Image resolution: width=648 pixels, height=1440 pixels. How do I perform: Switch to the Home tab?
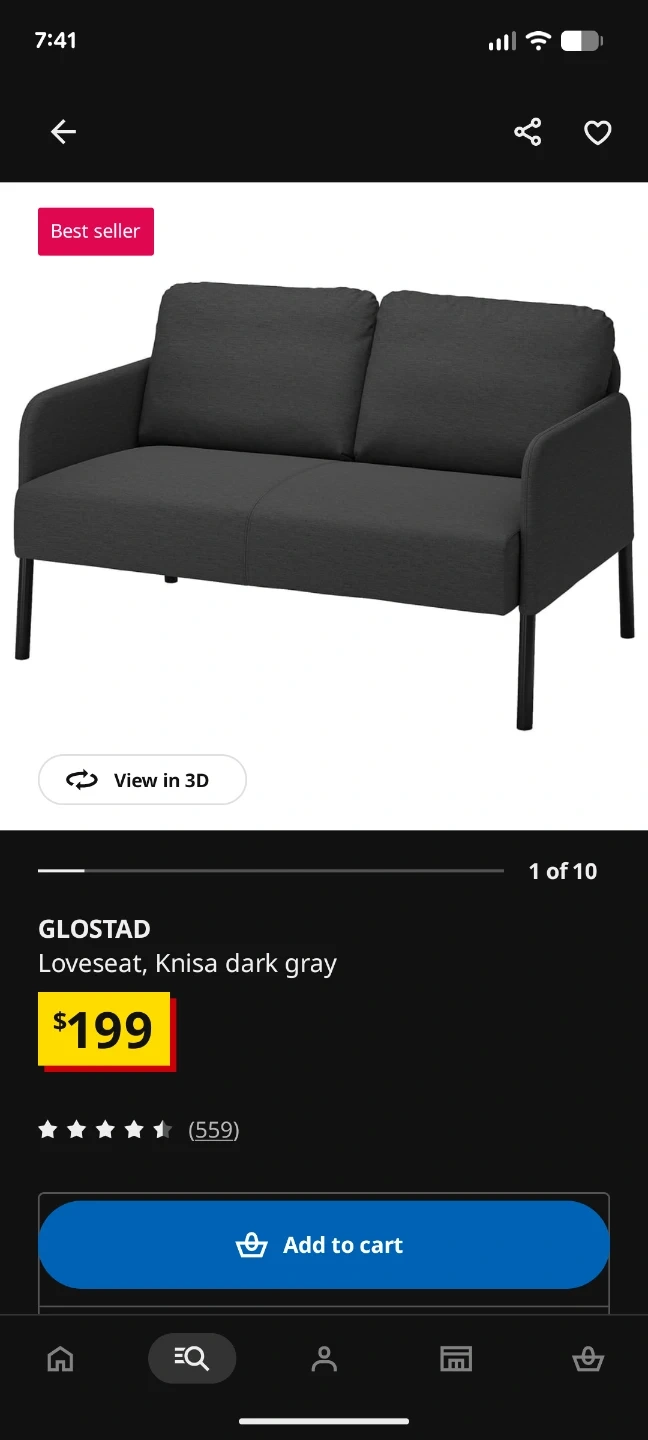[x=61, y=1359]
